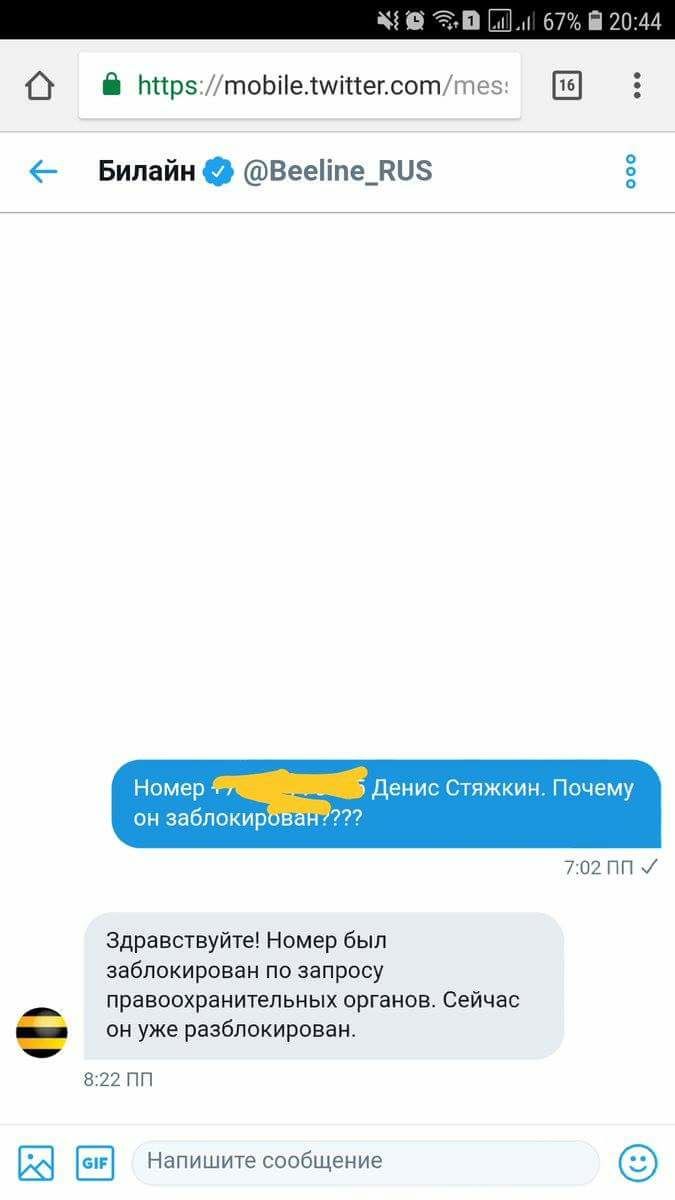Add a GIF to the message
This screenshot has width=675, height=1200.
pyautogui.click(x=95, y=1162)
